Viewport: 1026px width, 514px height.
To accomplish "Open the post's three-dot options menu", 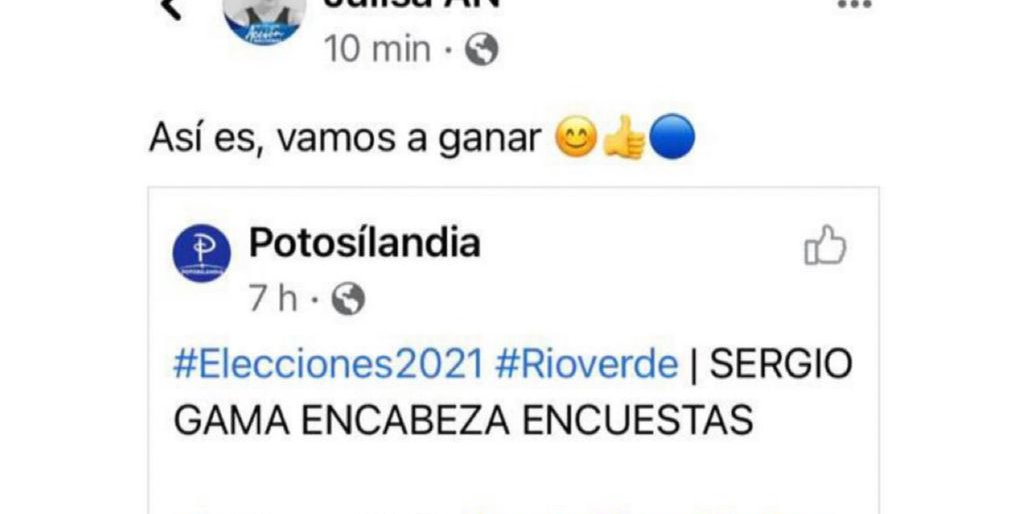I will pyautogui.click(x=855, y=5).
